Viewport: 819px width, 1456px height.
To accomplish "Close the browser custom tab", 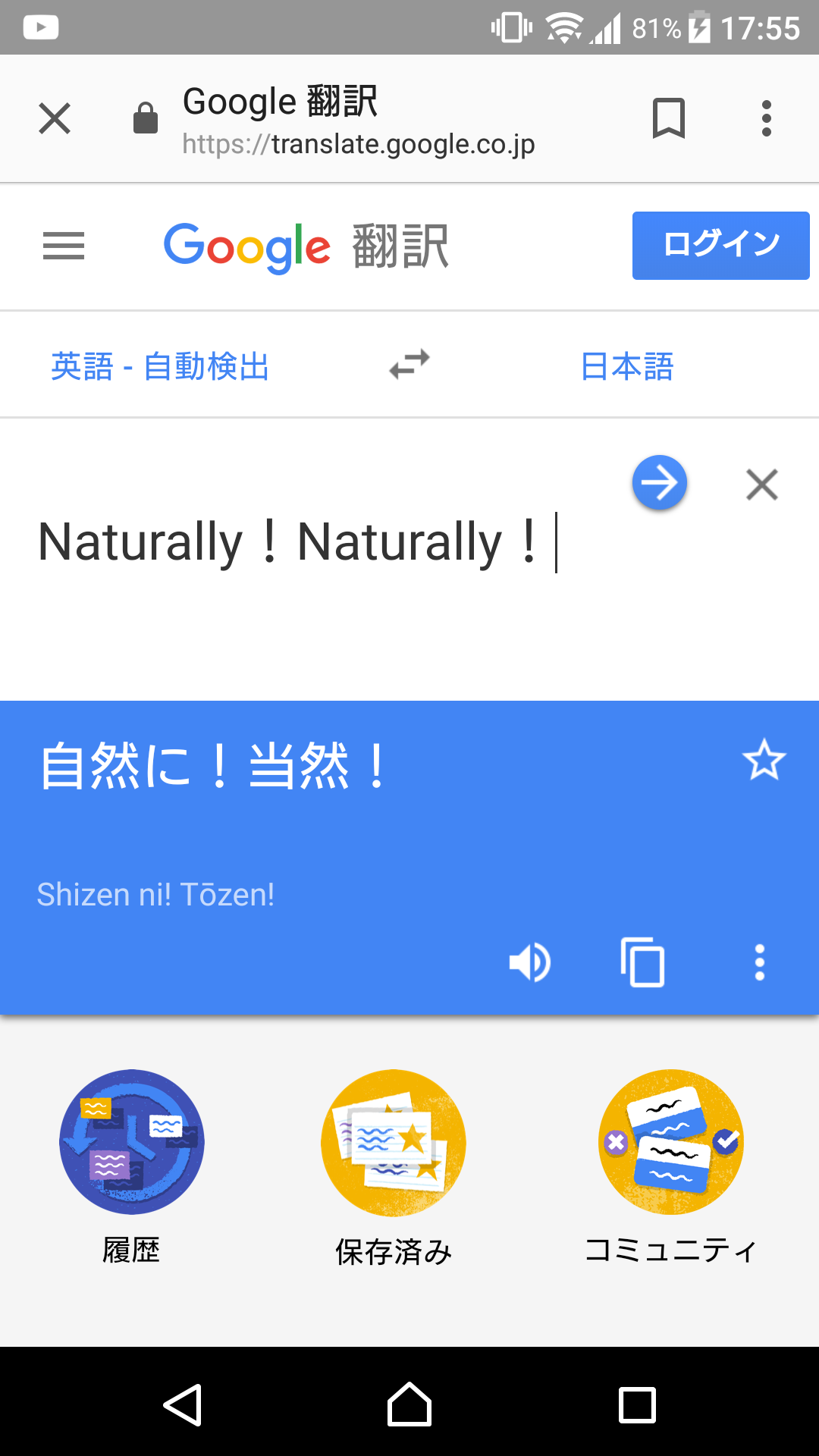I will point(55,119).
